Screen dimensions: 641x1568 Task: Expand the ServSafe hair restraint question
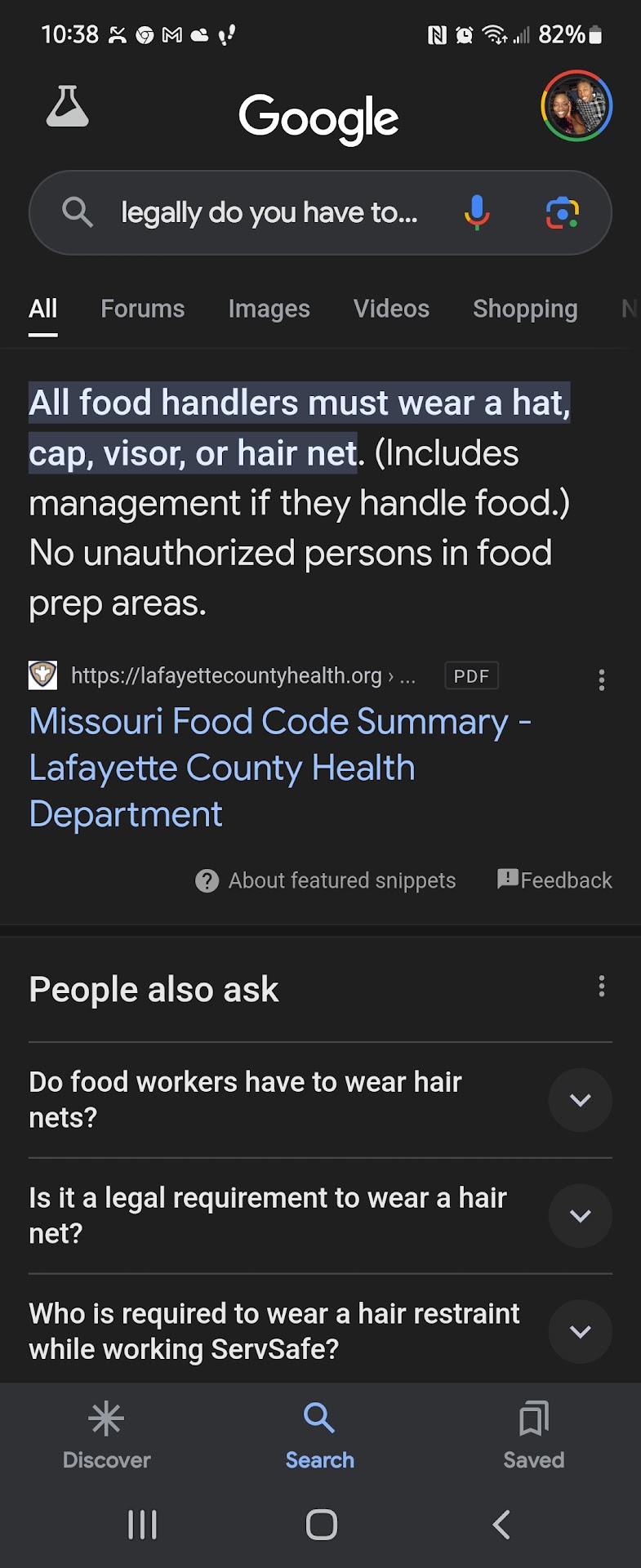pyautogui.click(x=580, y=1332)
